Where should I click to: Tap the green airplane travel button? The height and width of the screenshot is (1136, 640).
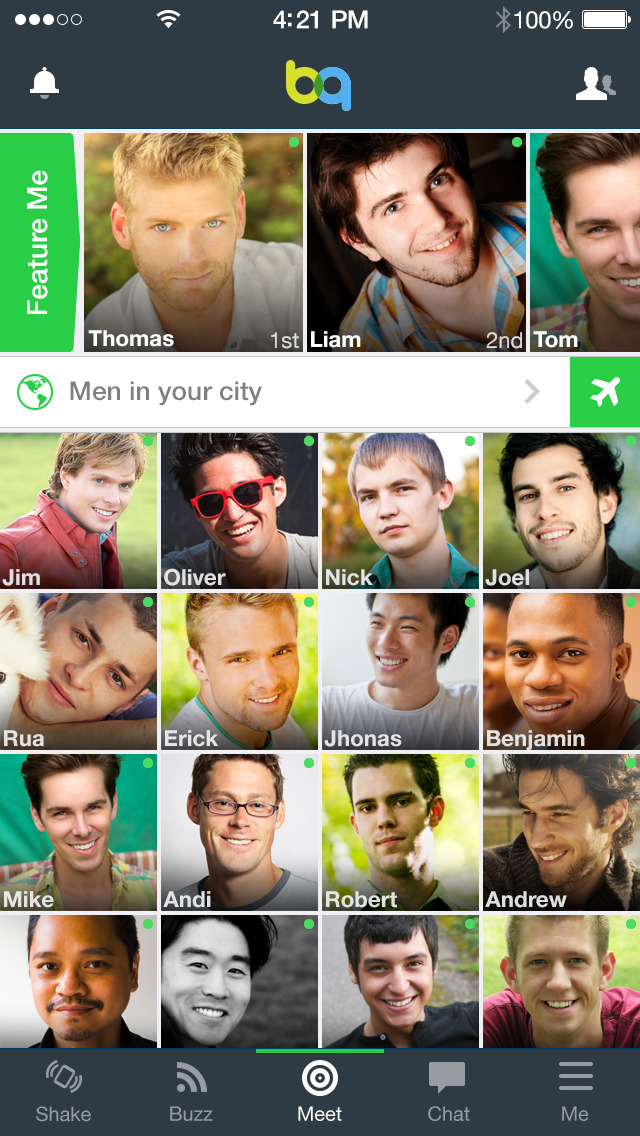(605, 392)
